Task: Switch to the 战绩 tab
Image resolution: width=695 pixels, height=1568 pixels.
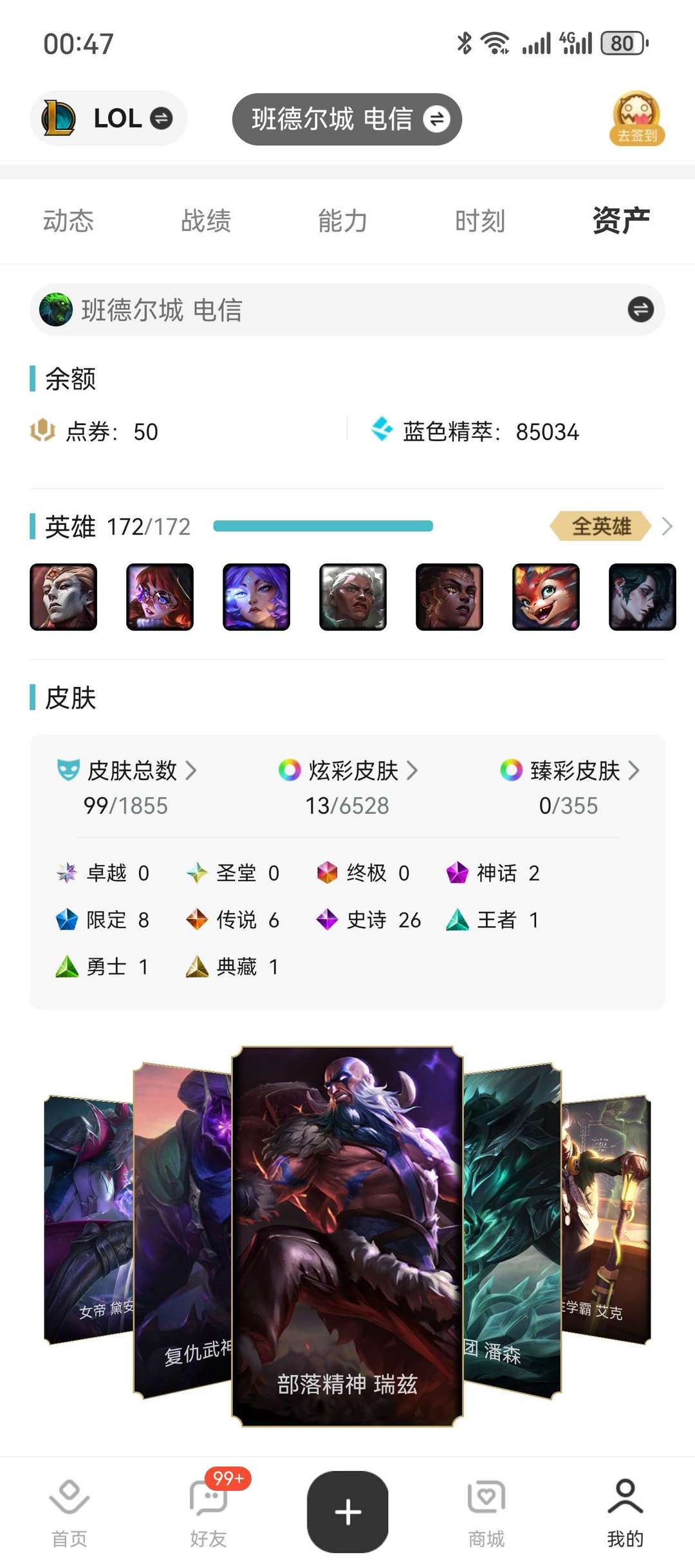Action: (206, 221)
